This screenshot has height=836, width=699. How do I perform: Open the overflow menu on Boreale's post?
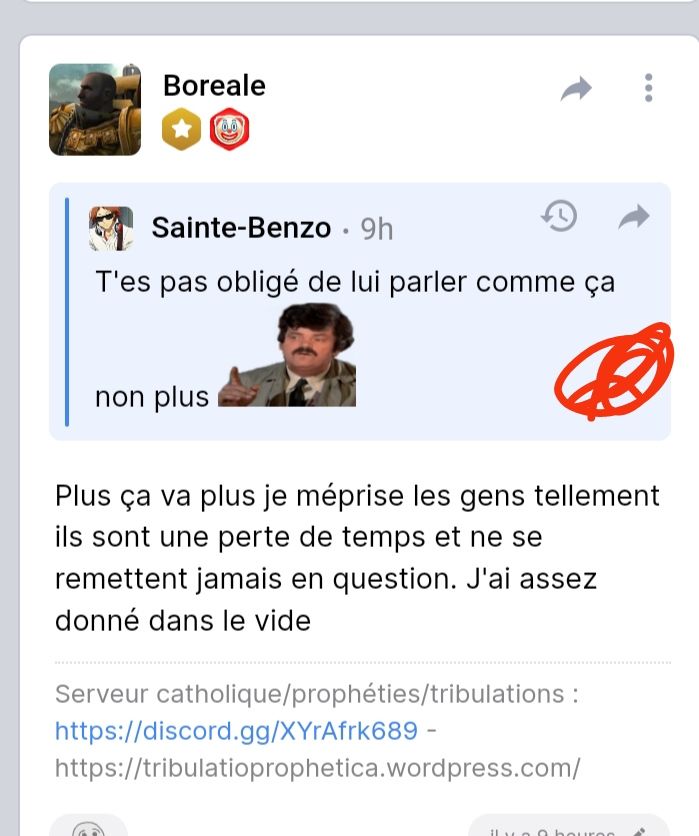tap(649, 88)
